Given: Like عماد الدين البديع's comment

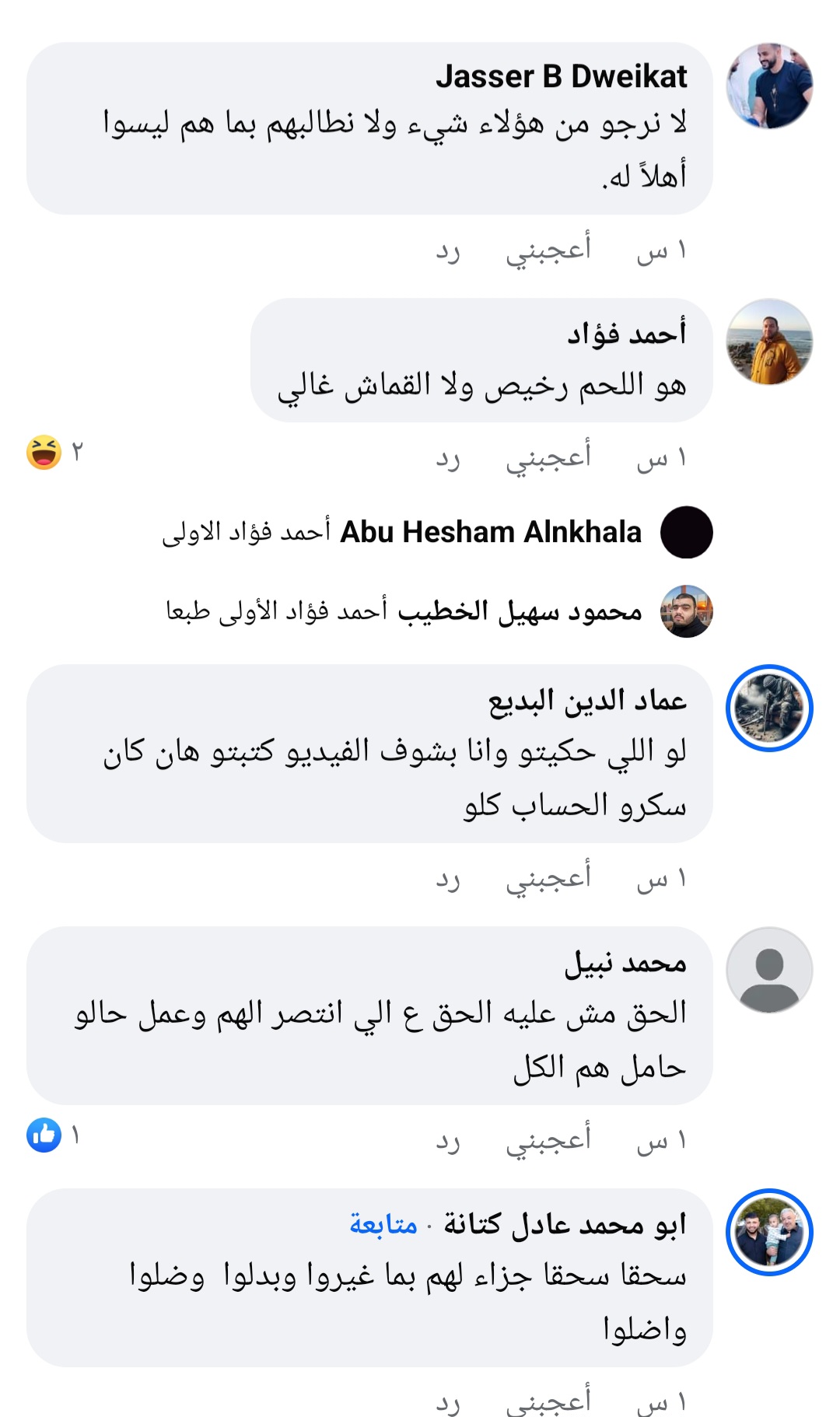Looking at the screenshot, I should (548, 878).
